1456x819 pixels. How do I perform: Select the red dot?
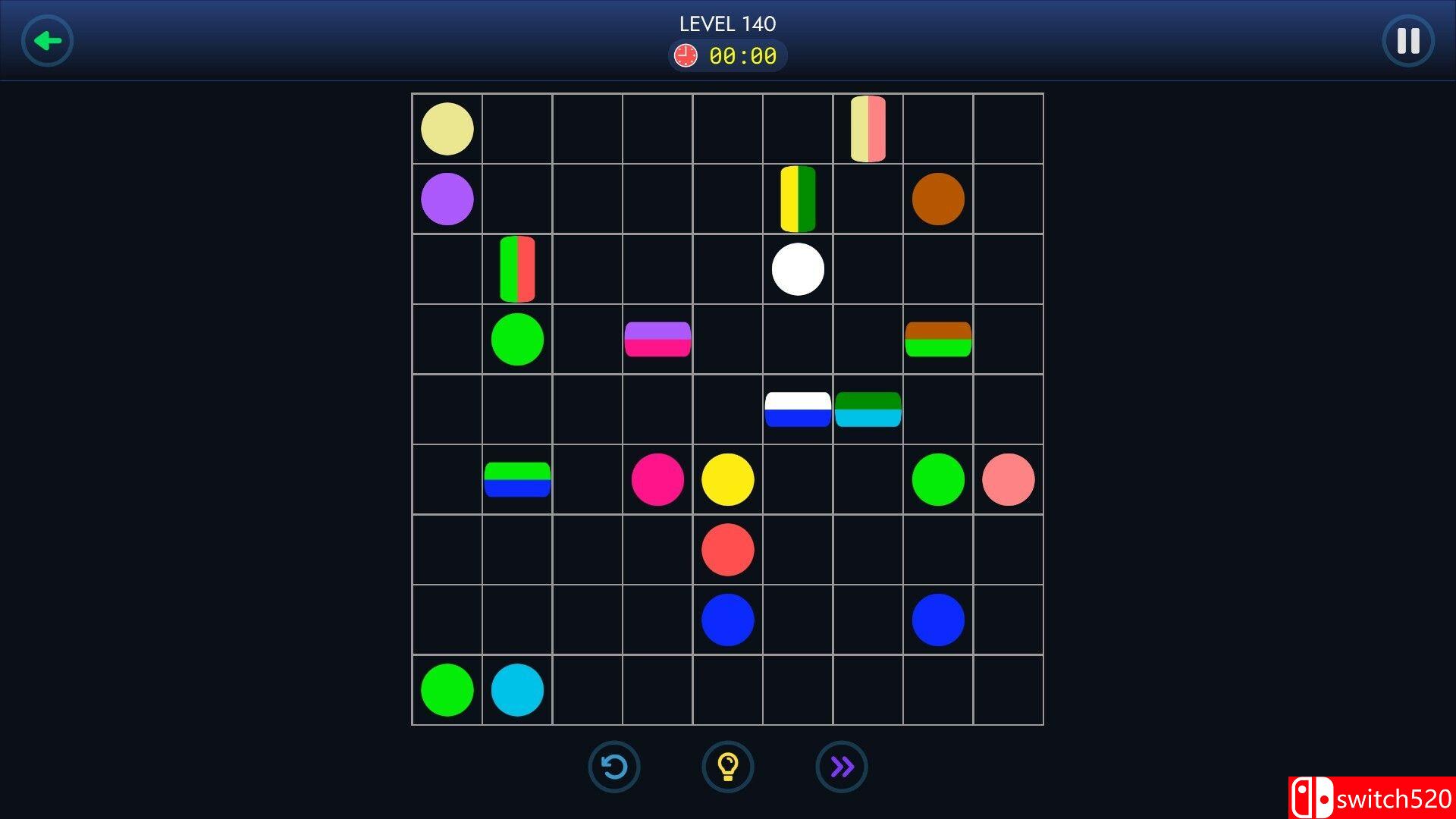click(x=728, y=550)
